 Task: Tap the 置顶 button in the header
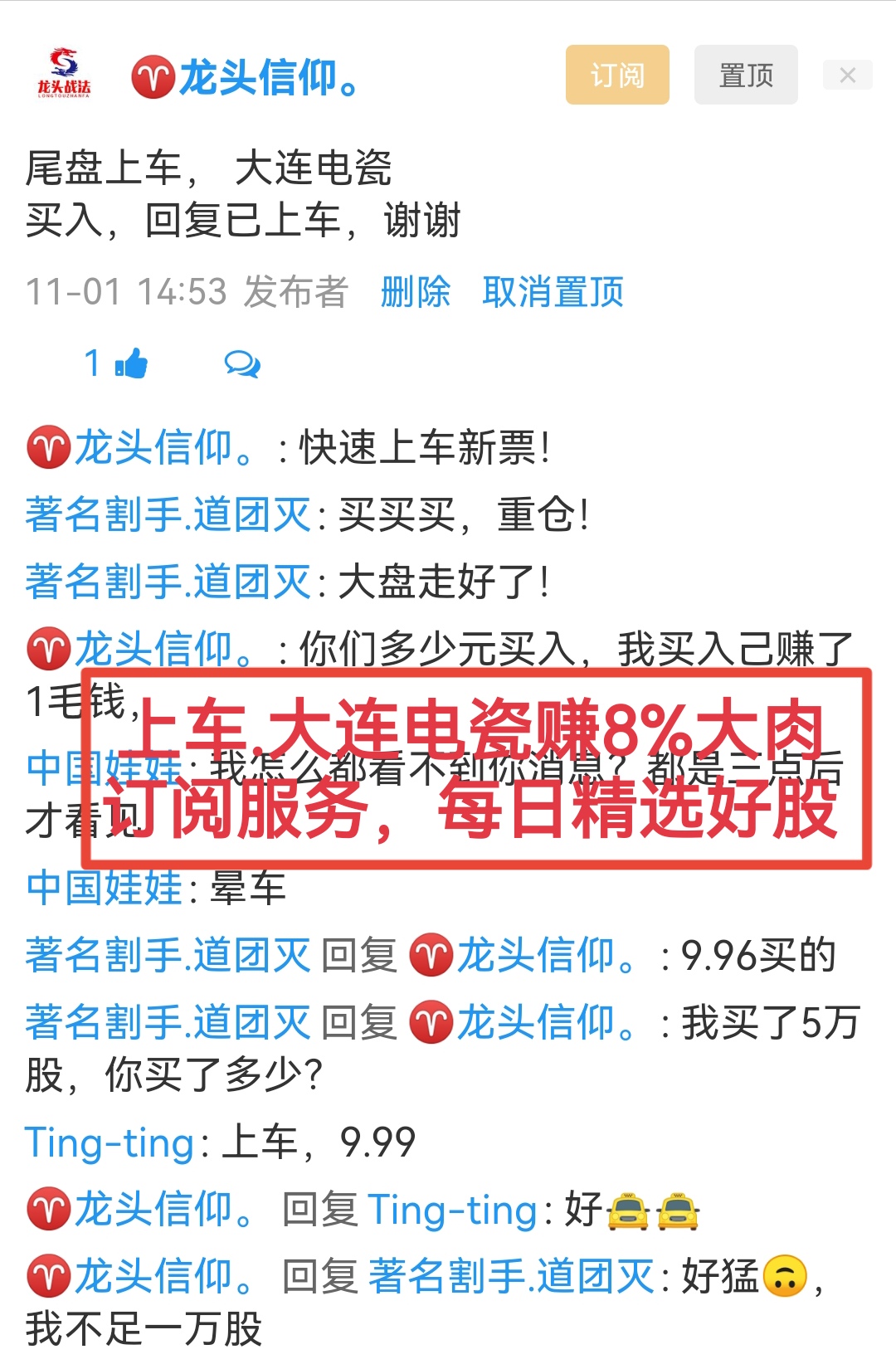point(746,76)
